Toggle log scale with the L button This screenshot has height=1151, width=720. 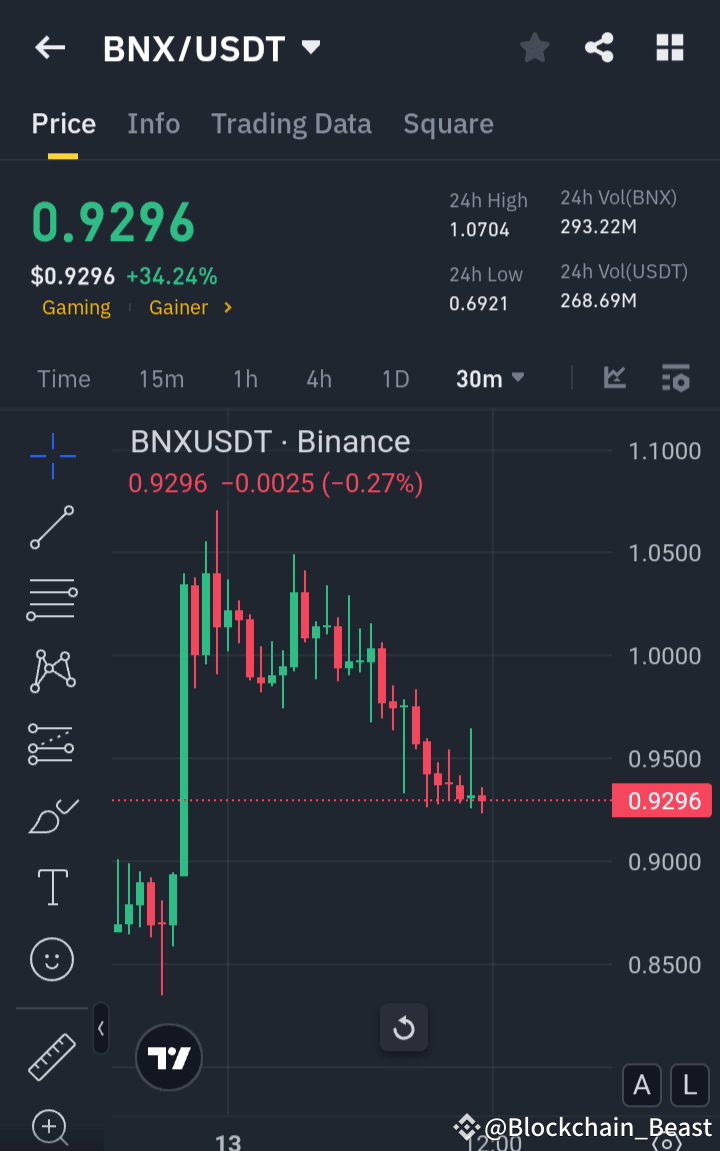pyautogui.click(x=689, y=1085)
